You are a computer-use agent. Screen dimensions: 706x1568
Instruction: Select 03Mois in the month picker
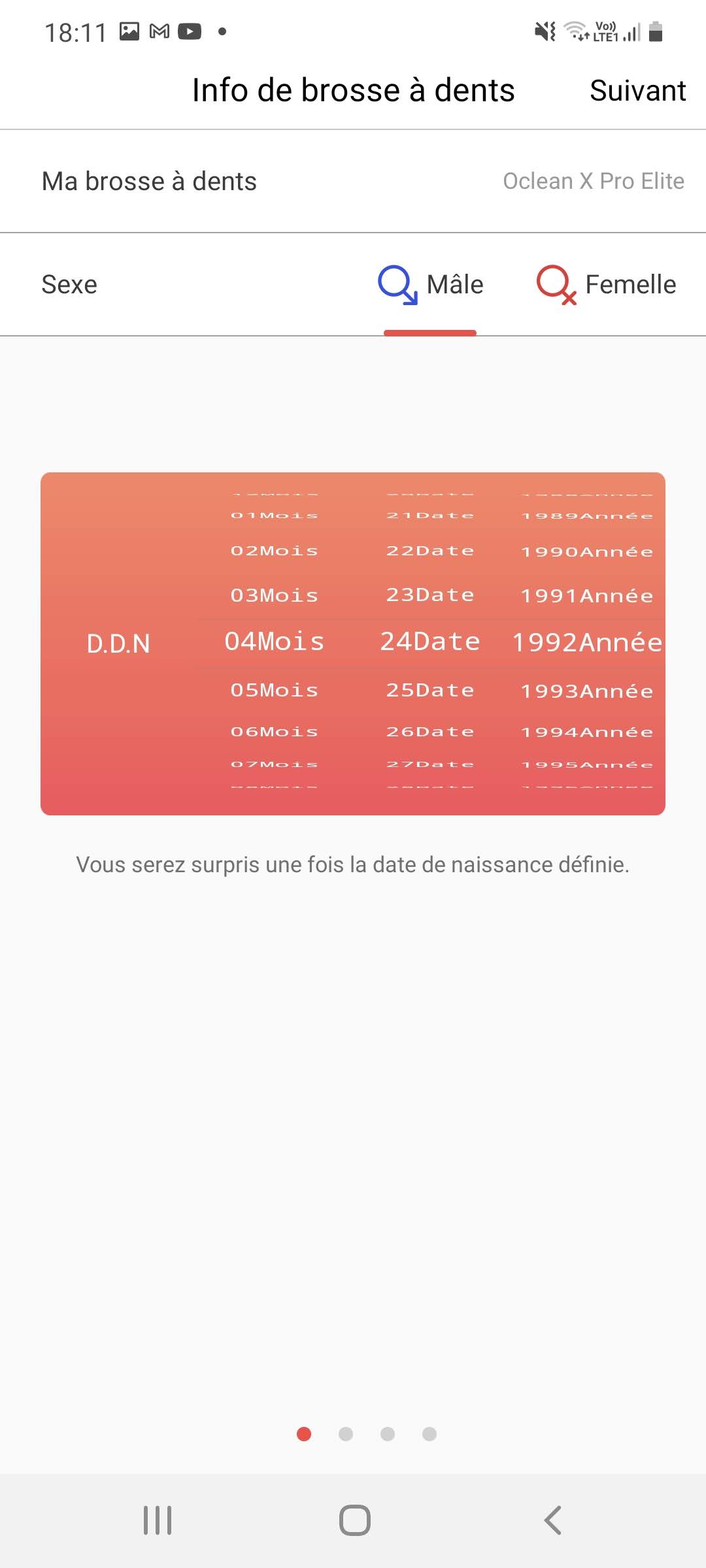click(x=275, y=595)
